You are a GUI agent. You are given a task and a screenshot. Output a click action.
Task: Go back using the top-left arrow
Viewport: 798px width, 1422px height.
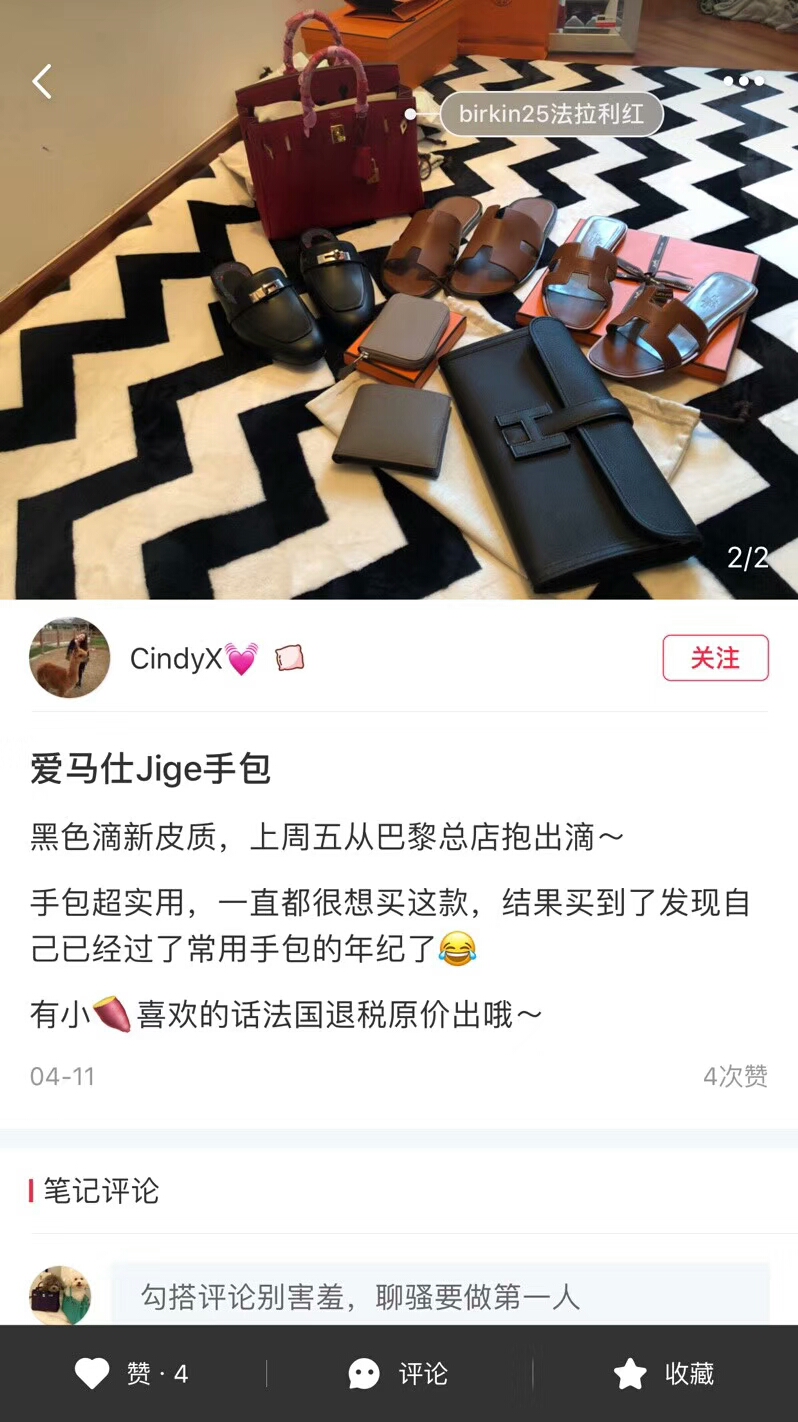(42, 82)
